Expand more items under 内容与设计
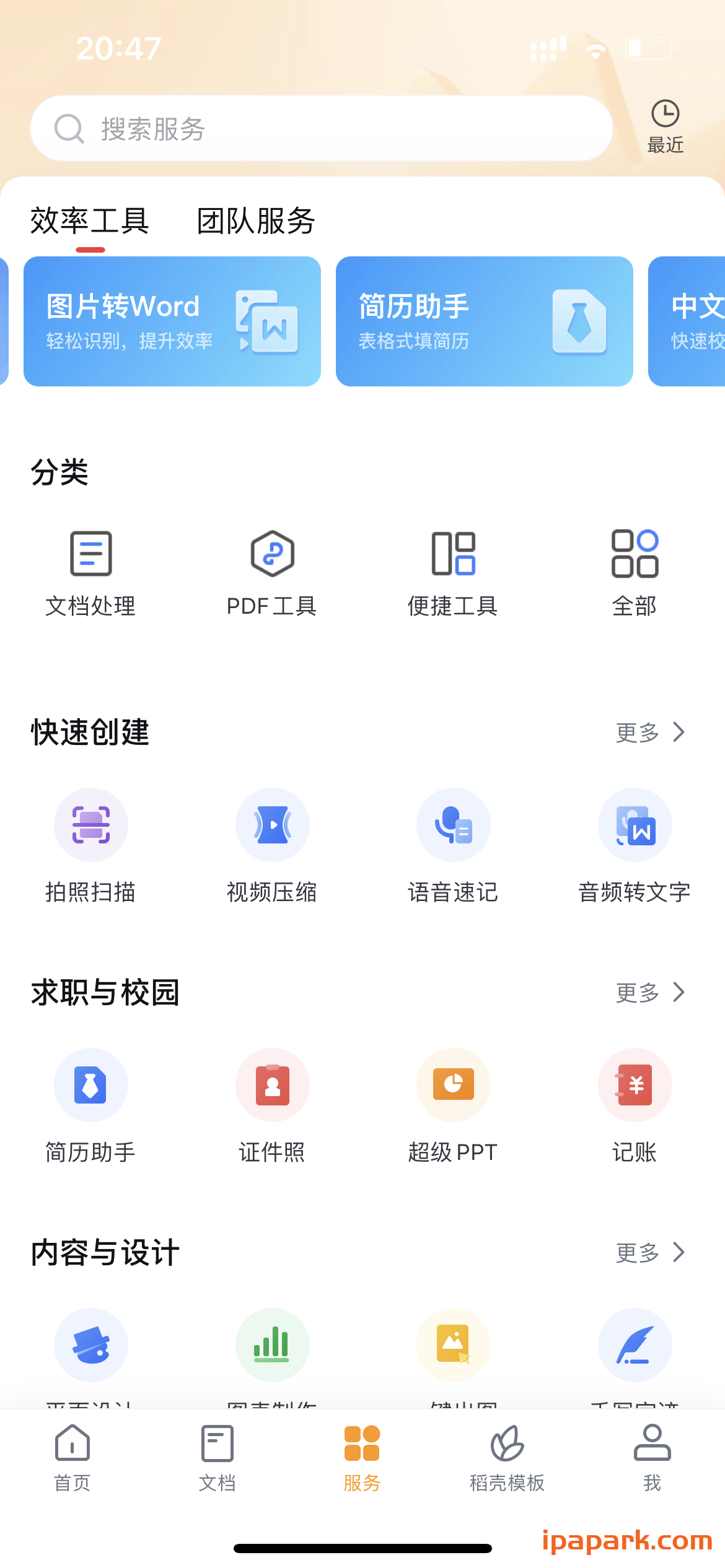 [x=649, y=1253]
